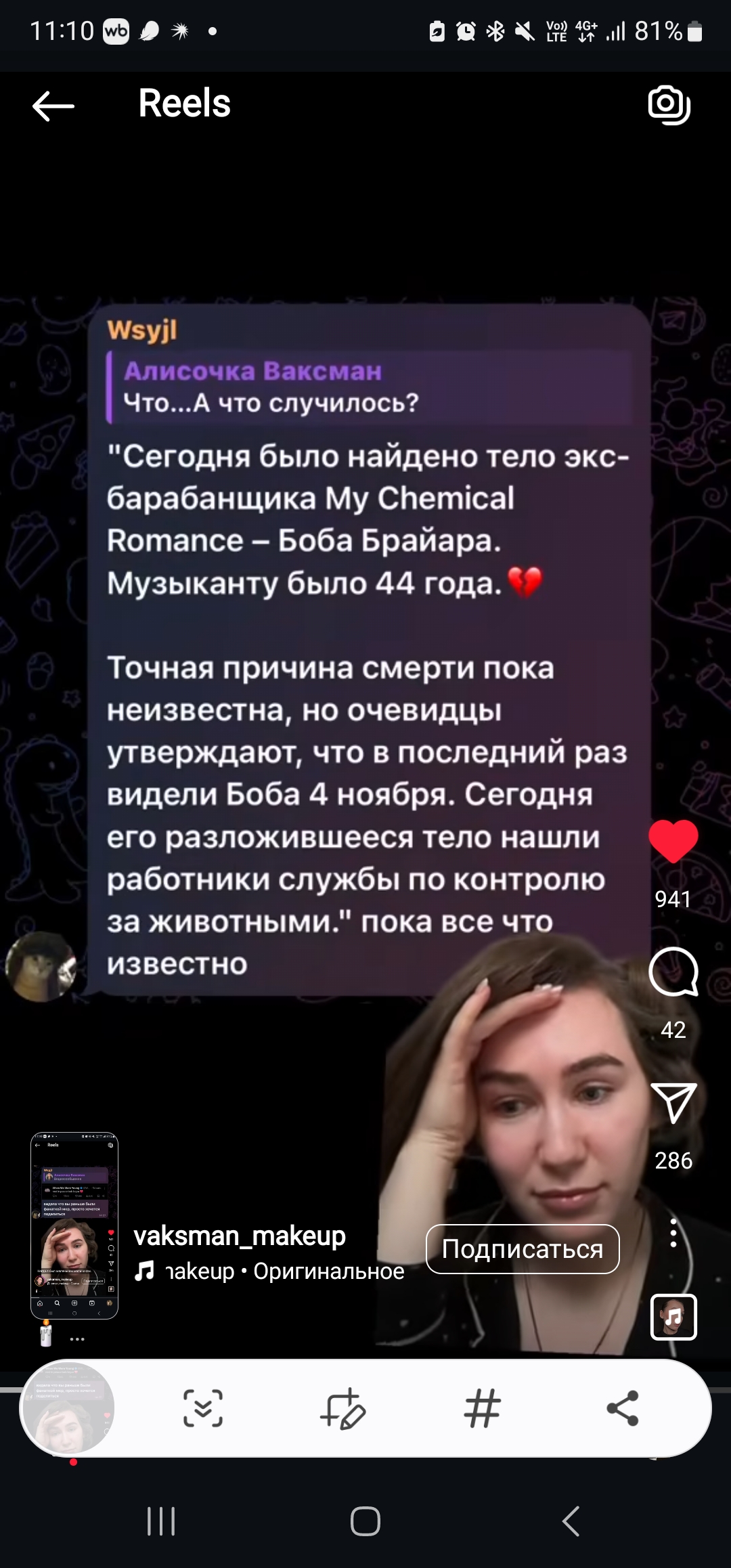Crop and edit the screenshot
This screenshot has height=1568, width=731.
pyautogui.click(x=343, y=1408)
